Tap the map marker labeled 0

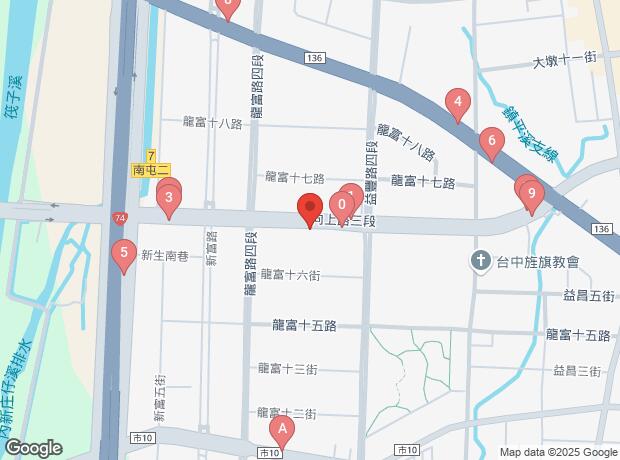click(x=342, y=205)
